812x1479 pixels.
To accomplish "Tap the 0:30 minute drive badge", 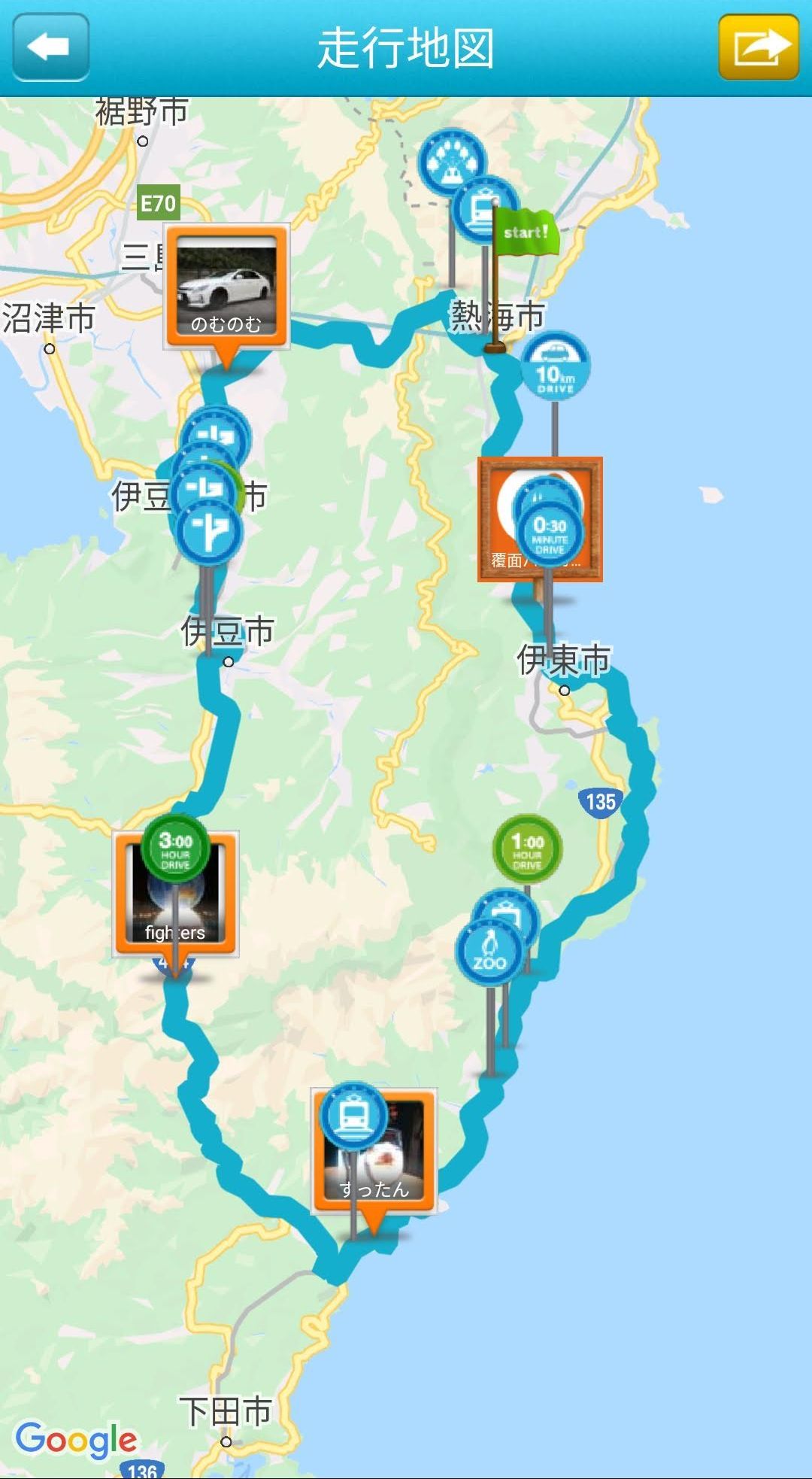I will [550, 533].
